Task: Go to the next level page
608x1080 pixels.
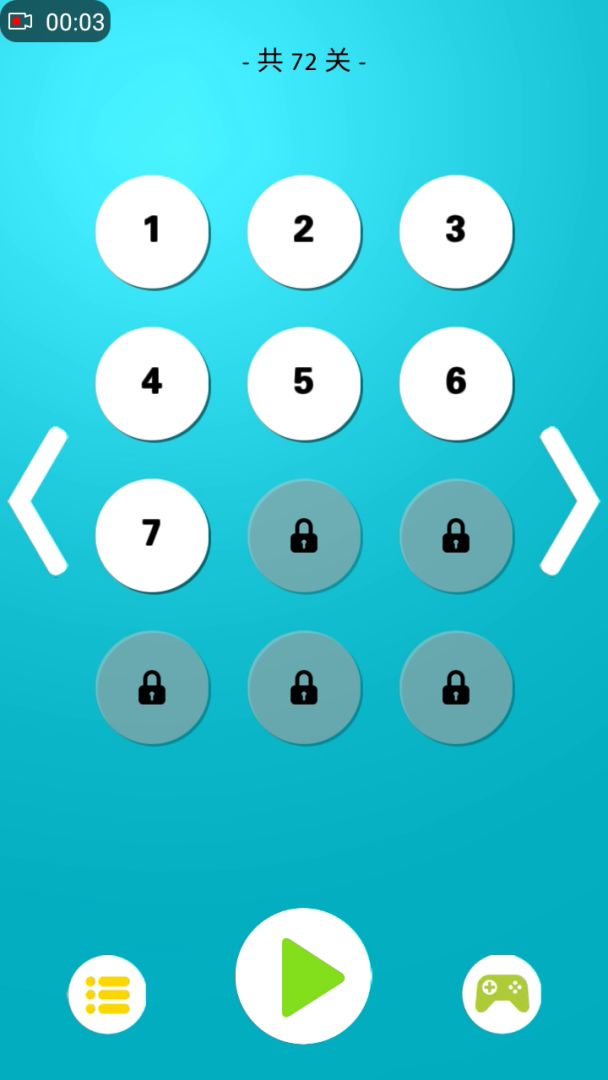Action: coord(568,501)
